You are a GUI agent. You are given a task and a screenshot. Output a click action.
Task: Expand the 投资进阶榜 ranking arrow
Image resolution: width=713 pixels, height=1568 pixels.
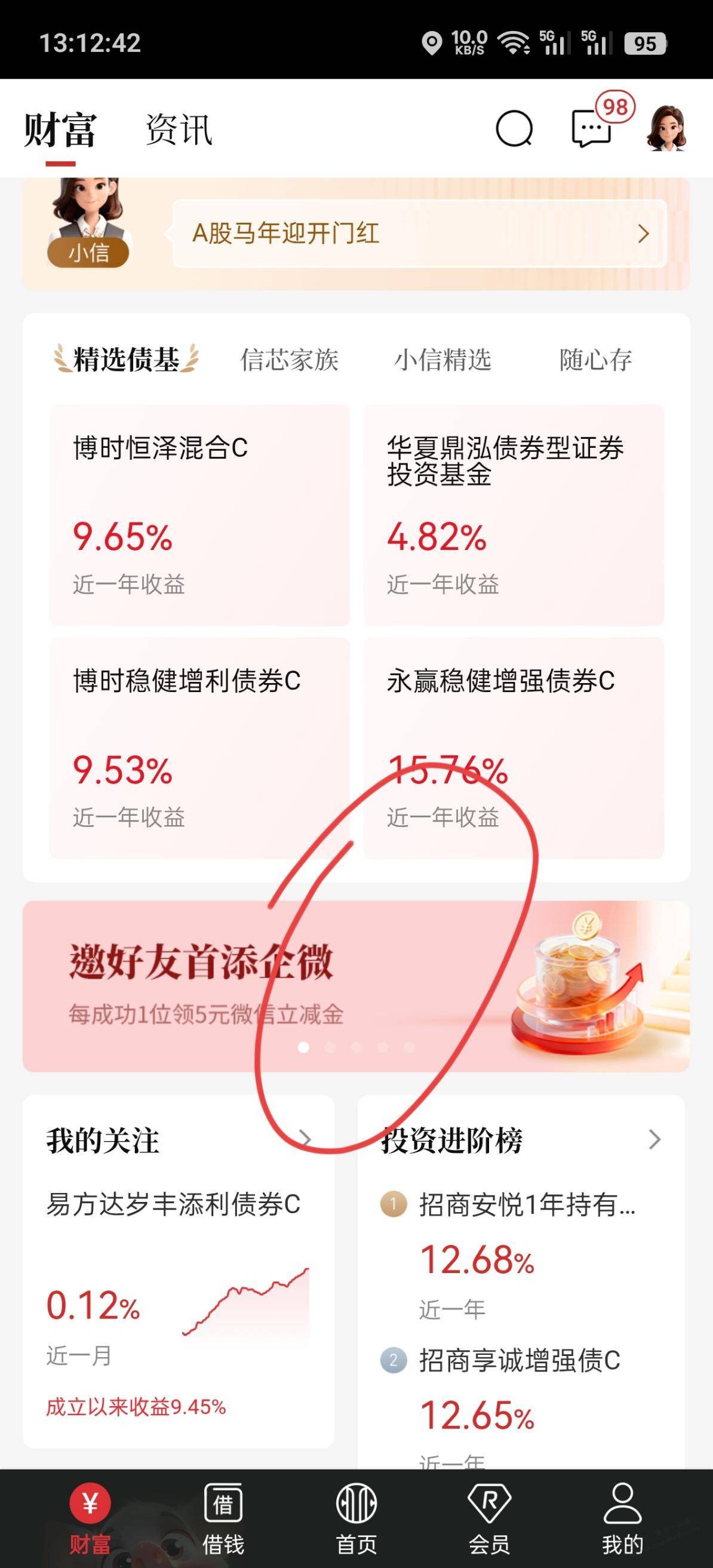coord(654,1139)
